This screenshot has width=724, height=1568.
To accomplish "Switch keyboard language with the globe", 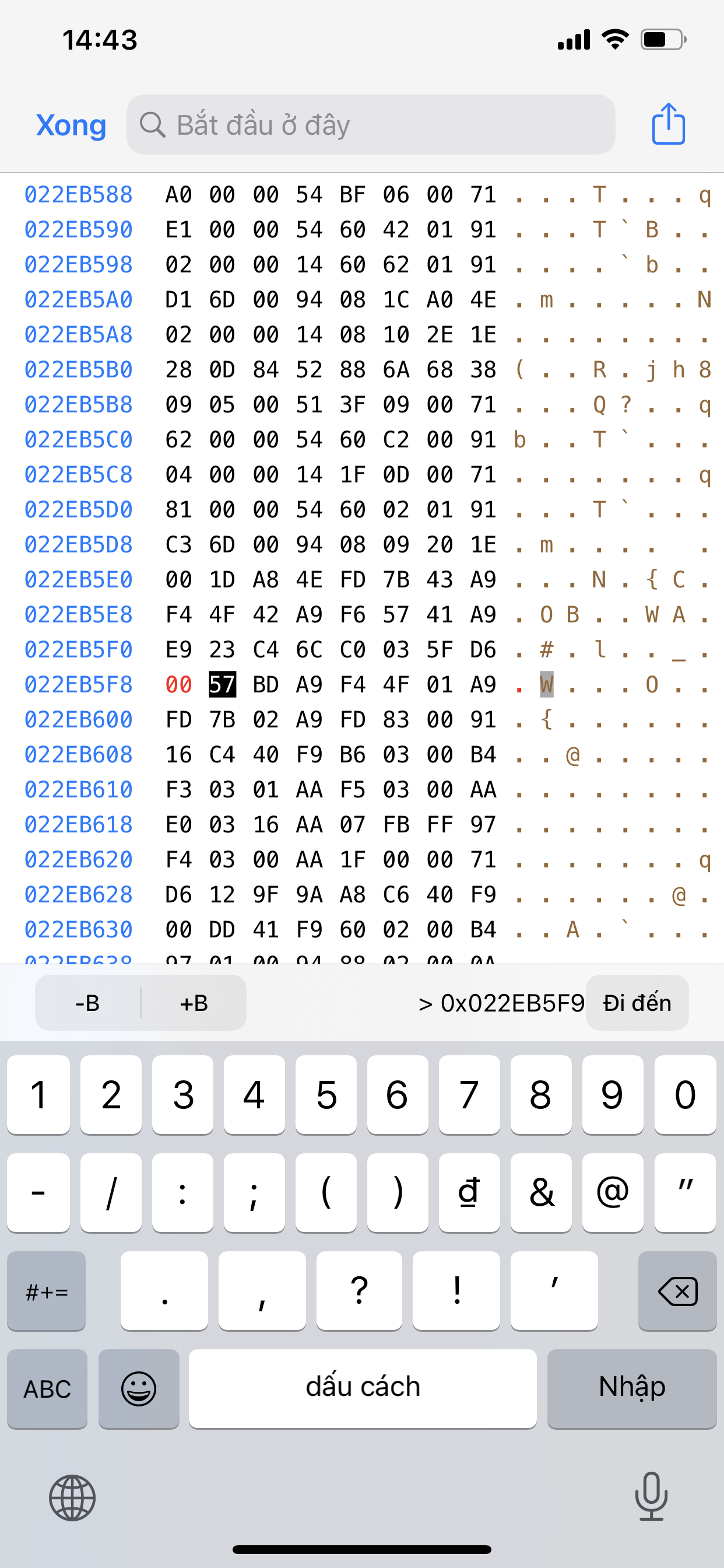I will tap(72, 1497).
